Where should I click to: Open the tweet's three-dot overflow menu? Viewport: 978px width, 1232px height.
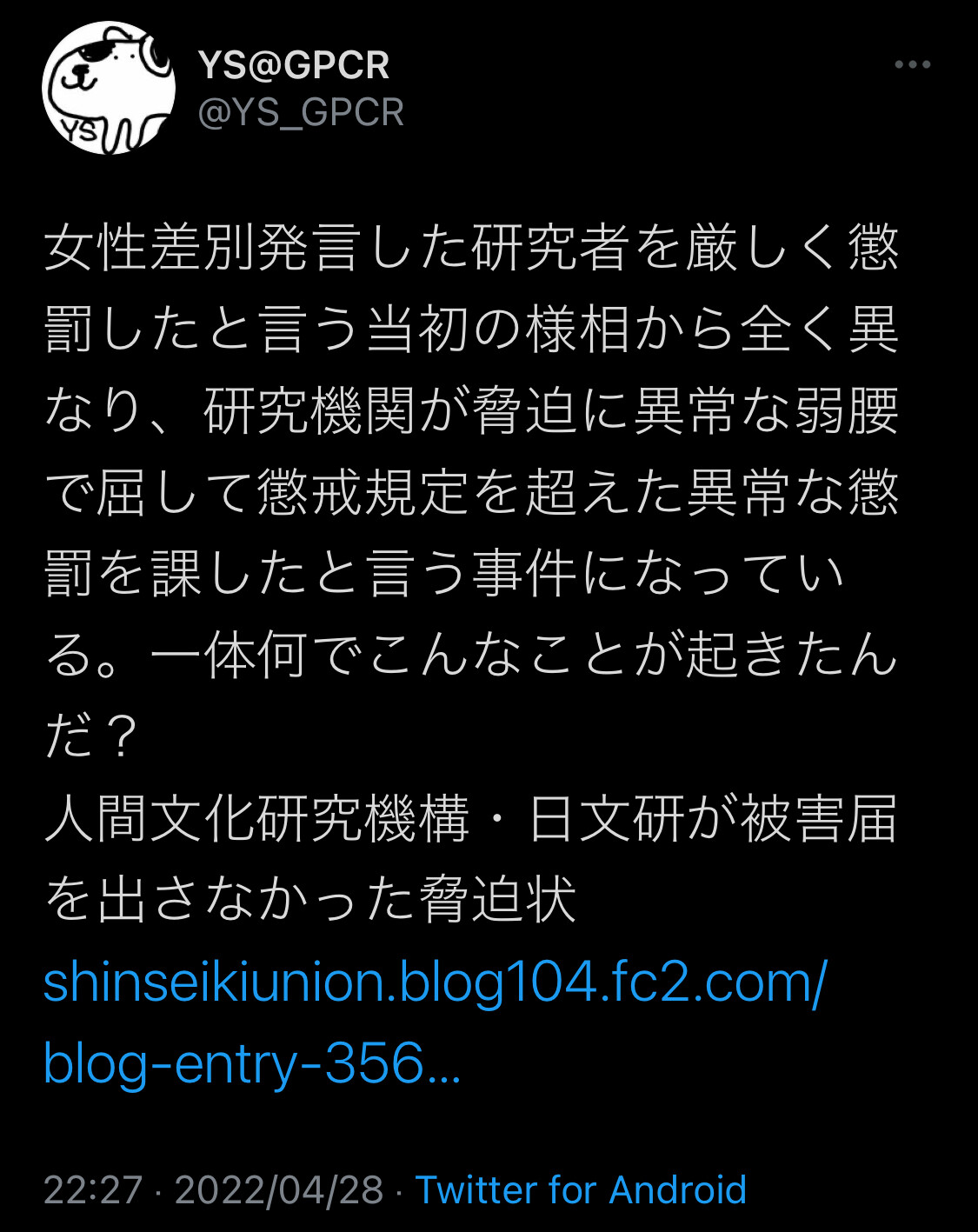912,64
